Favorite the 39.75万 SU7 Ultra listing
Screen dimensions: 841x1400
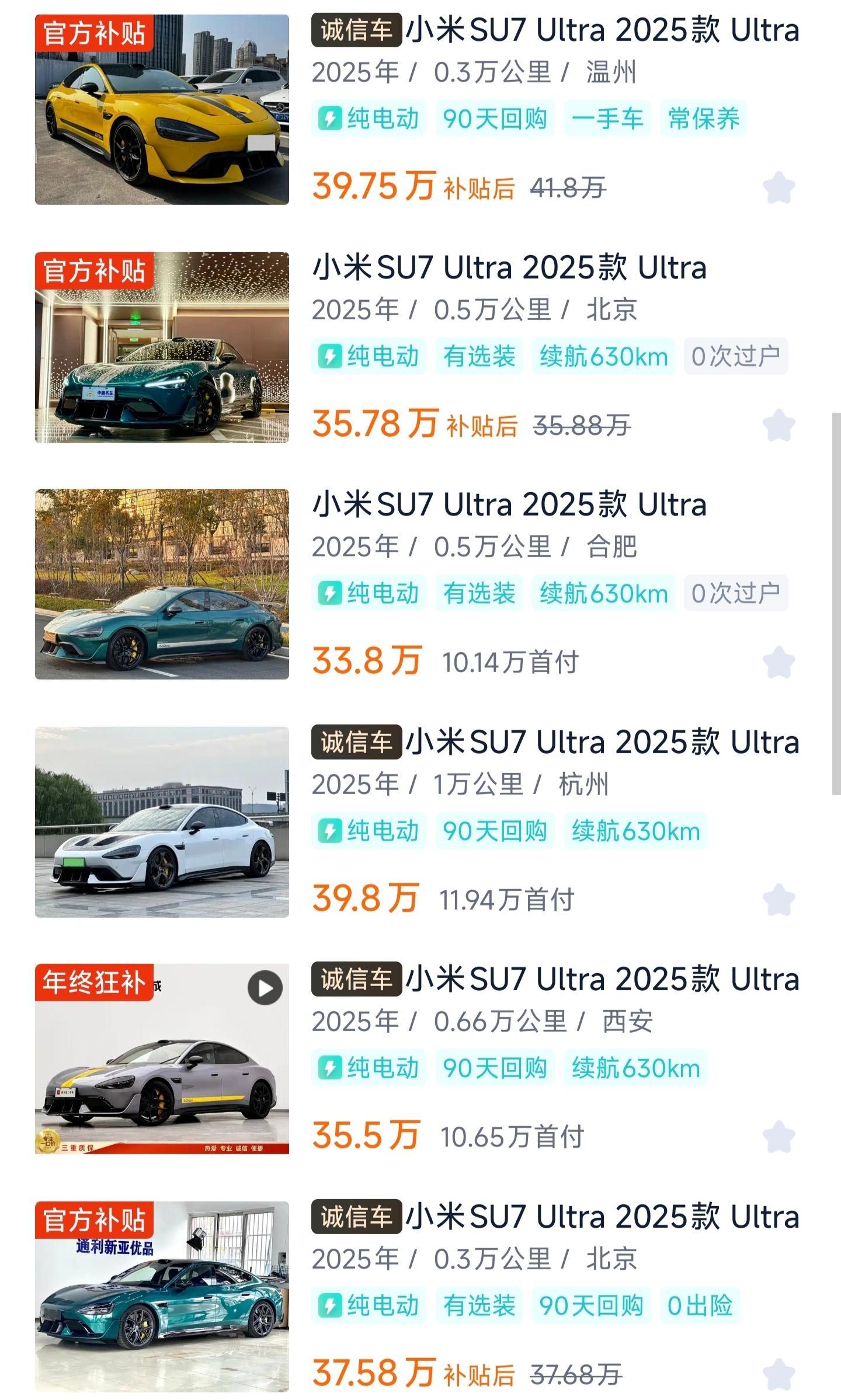[779, 187]
